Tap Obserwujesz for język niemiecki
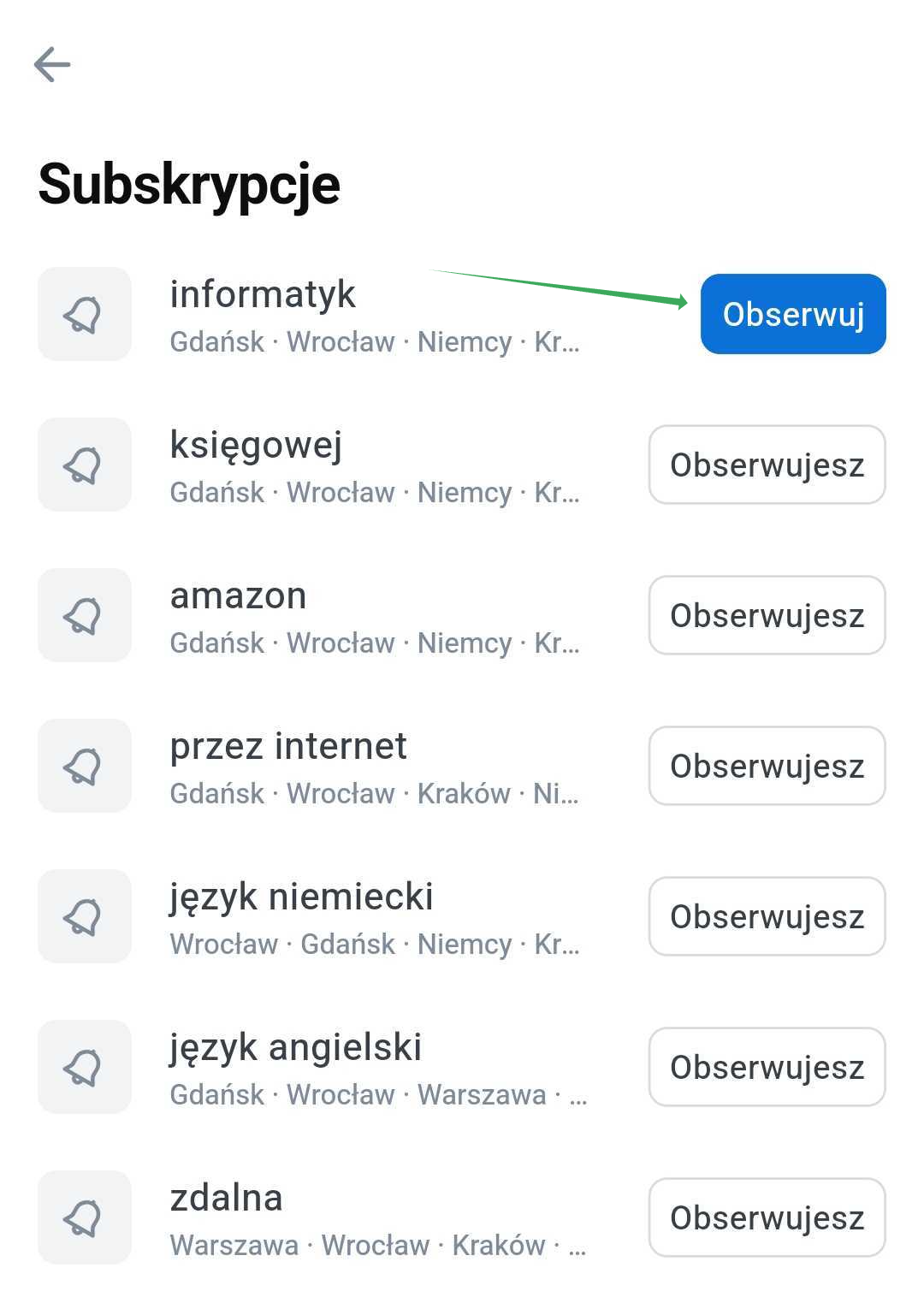This screenshot has height=1303, width=924. [x=767, y=916]
